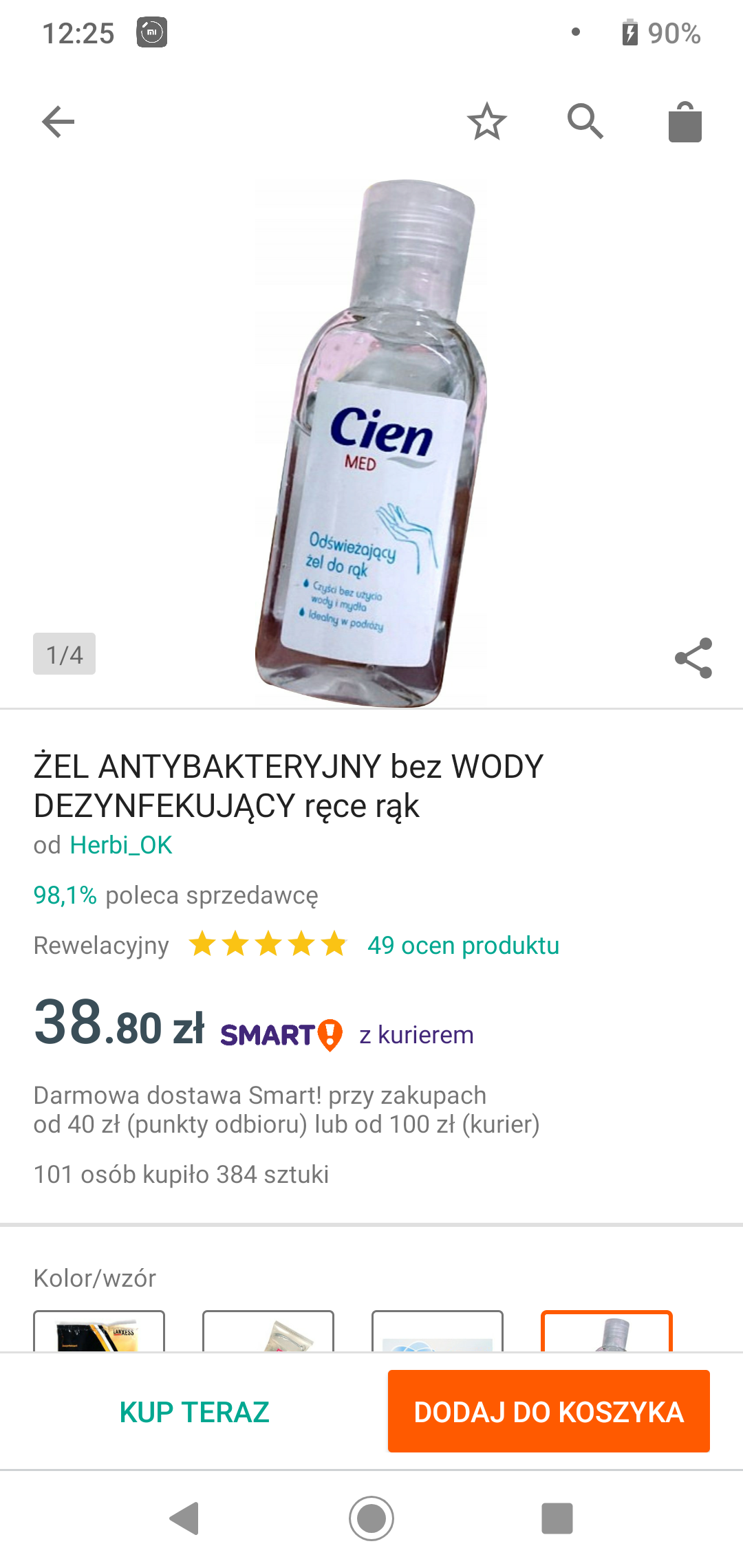The width and height of the screenshot is (743, 1568).
Task: Add this product to favorites with the star
Action: pos(487,122)
